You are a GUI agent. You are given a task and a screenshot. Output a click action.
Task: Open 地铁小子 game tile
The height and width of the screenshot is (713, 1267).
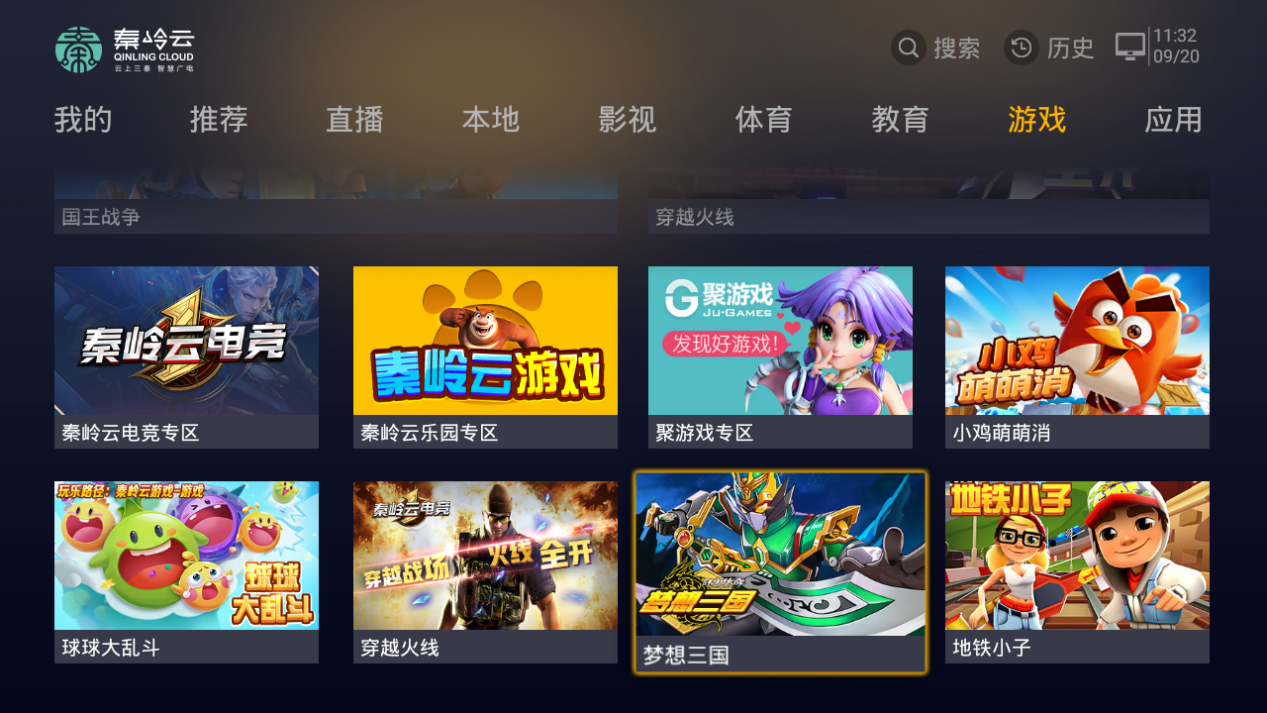click(1077, 571)
